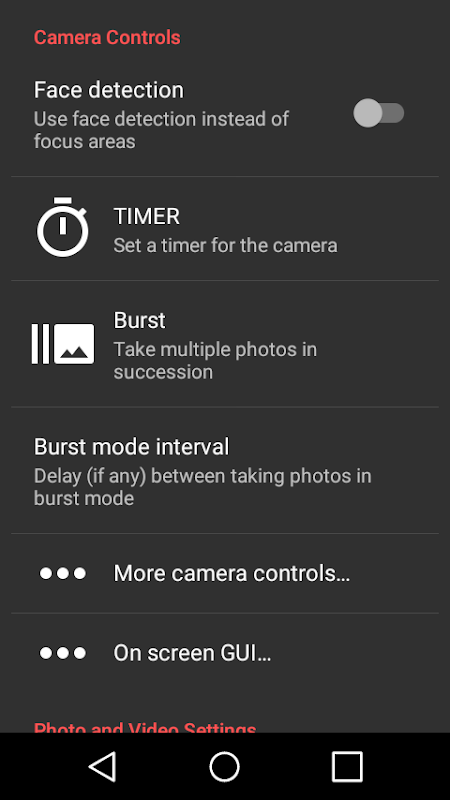Open recent apps with the square button
The width and height of the screenshot is (450, 800).
347,766
